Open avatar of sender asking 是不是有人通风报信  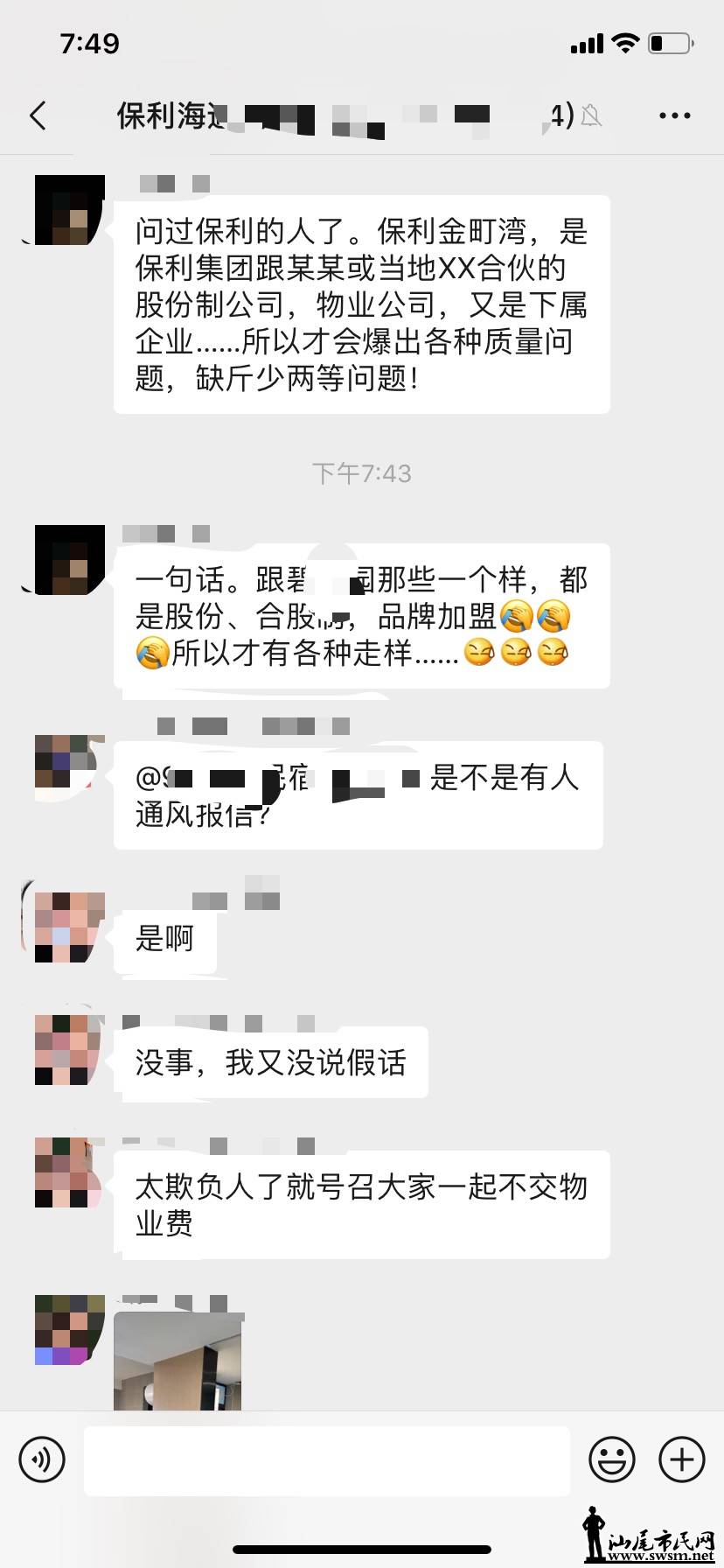[x=69, y=761]
